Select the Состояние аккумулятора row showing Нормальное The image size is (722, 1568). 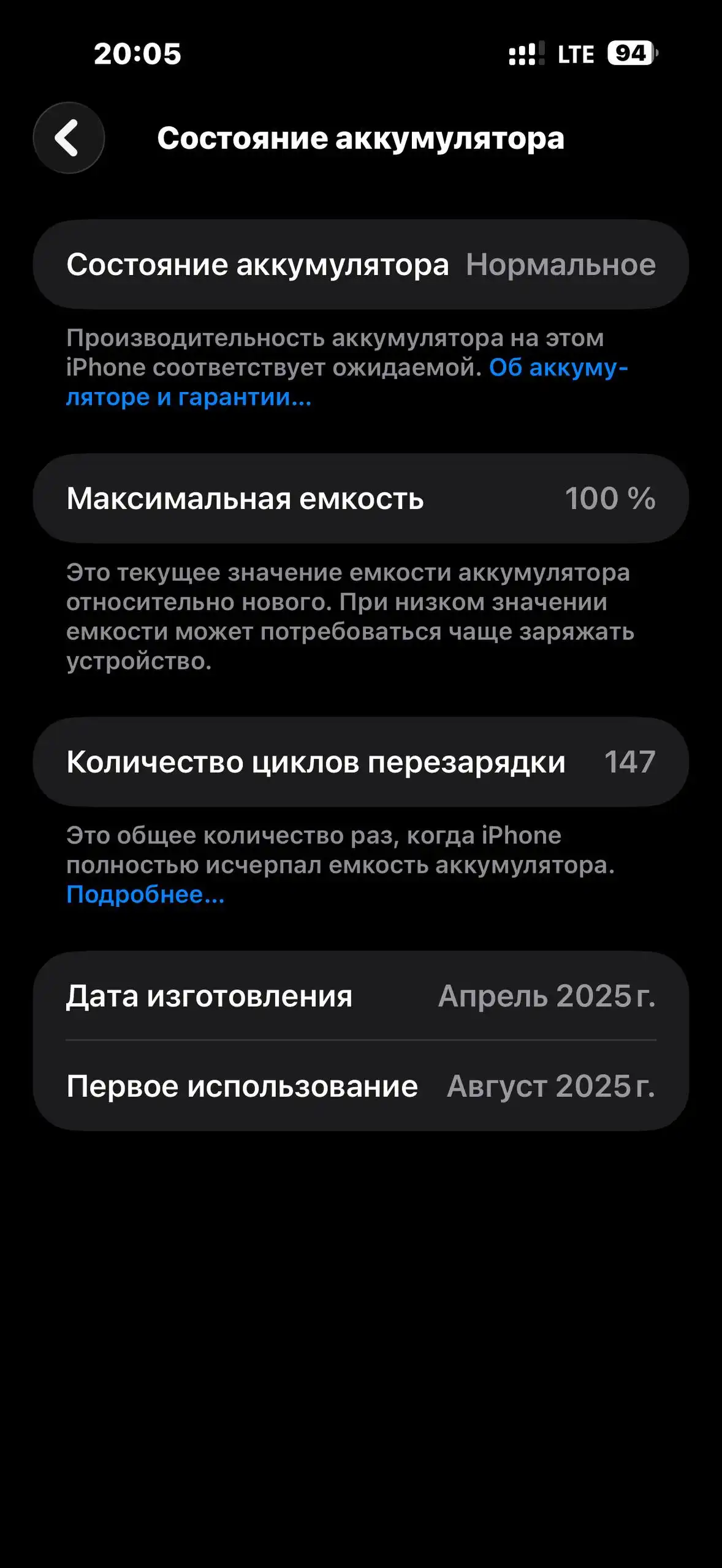[x=361, y=265]
